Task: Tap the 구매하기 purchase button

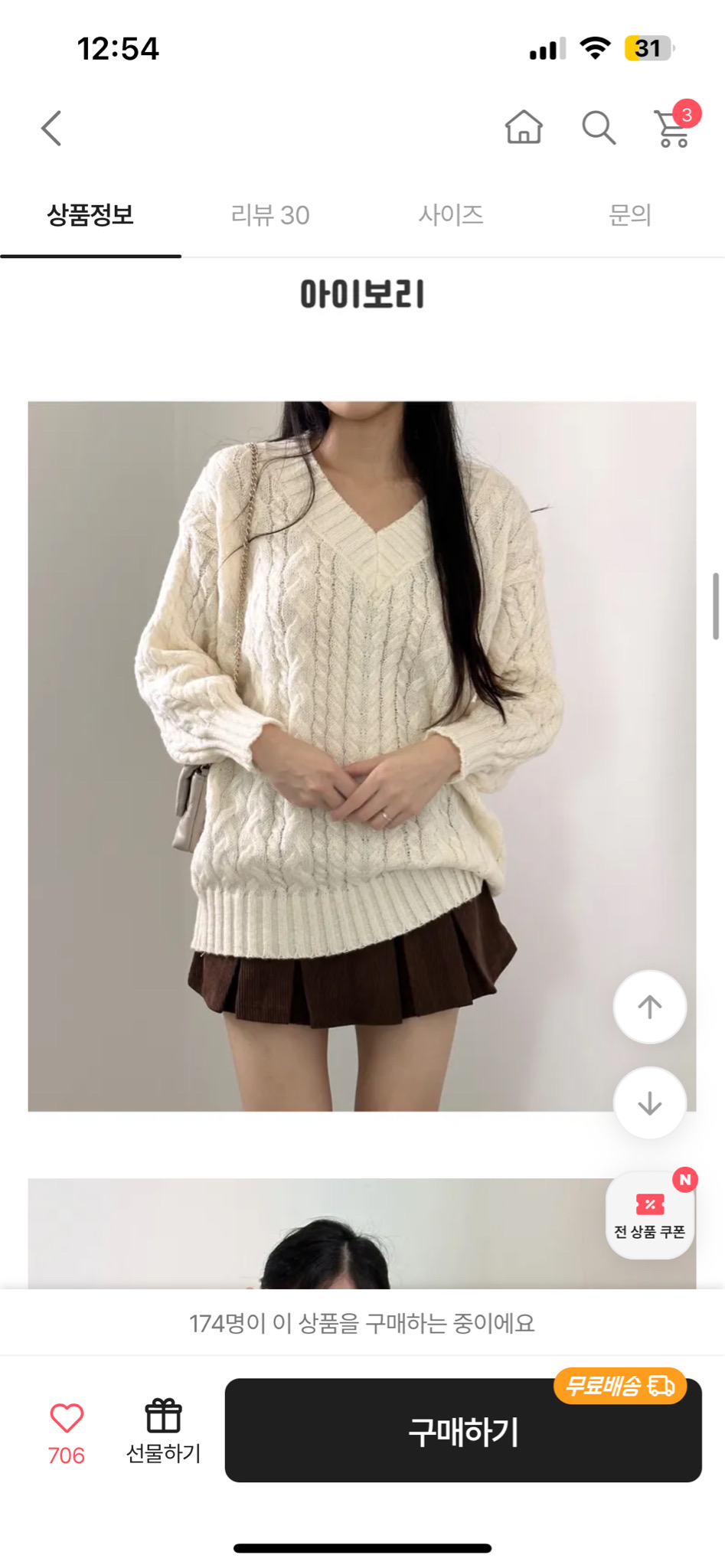Action: pyautogui.click(x=462, y=1430)
